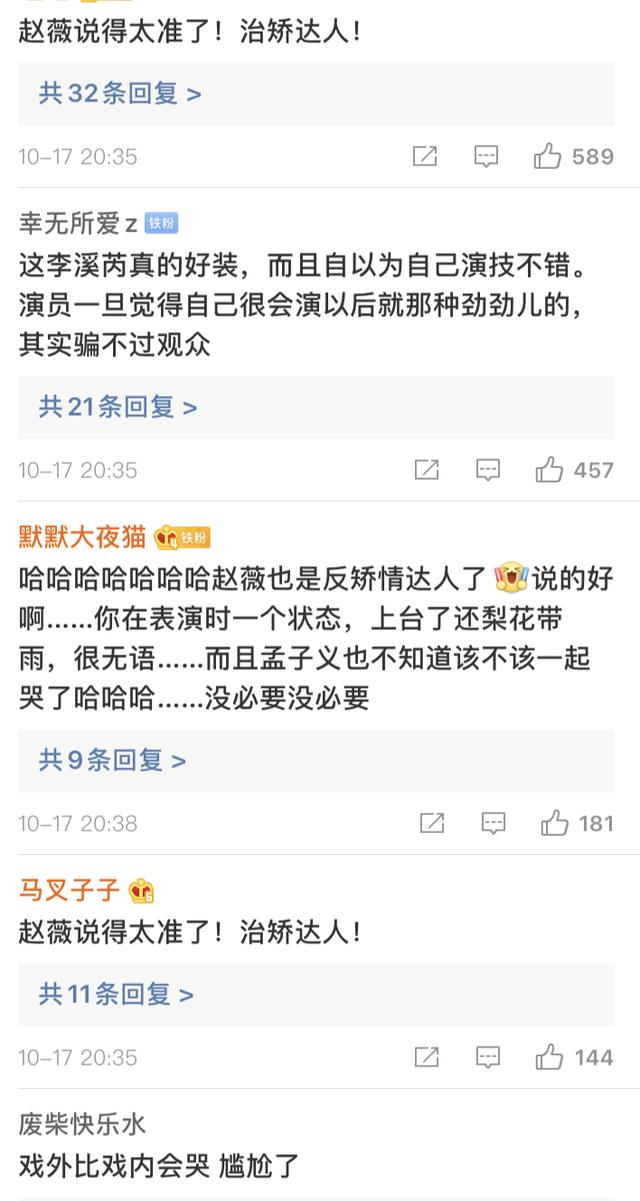Open 马叉子子's profile
Screen dimensions: 640x1201
[x=68, y=889]
